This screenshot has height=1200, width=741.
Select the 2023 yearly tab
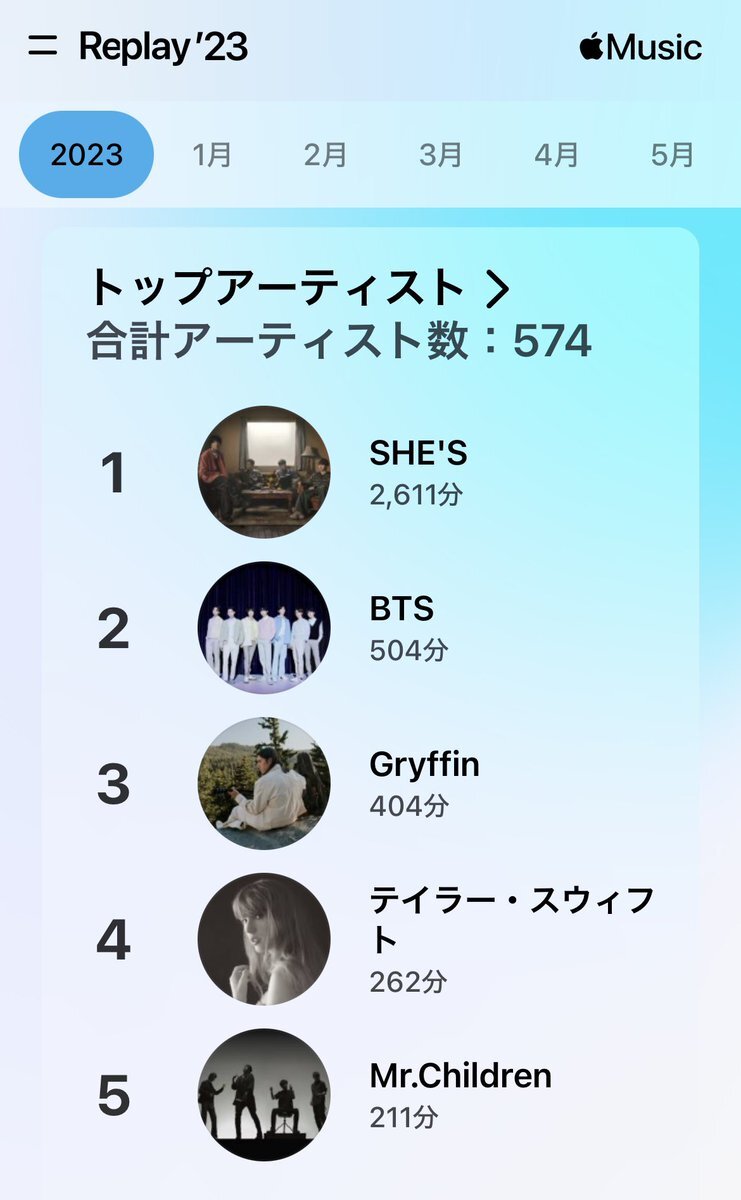(87, 155)
